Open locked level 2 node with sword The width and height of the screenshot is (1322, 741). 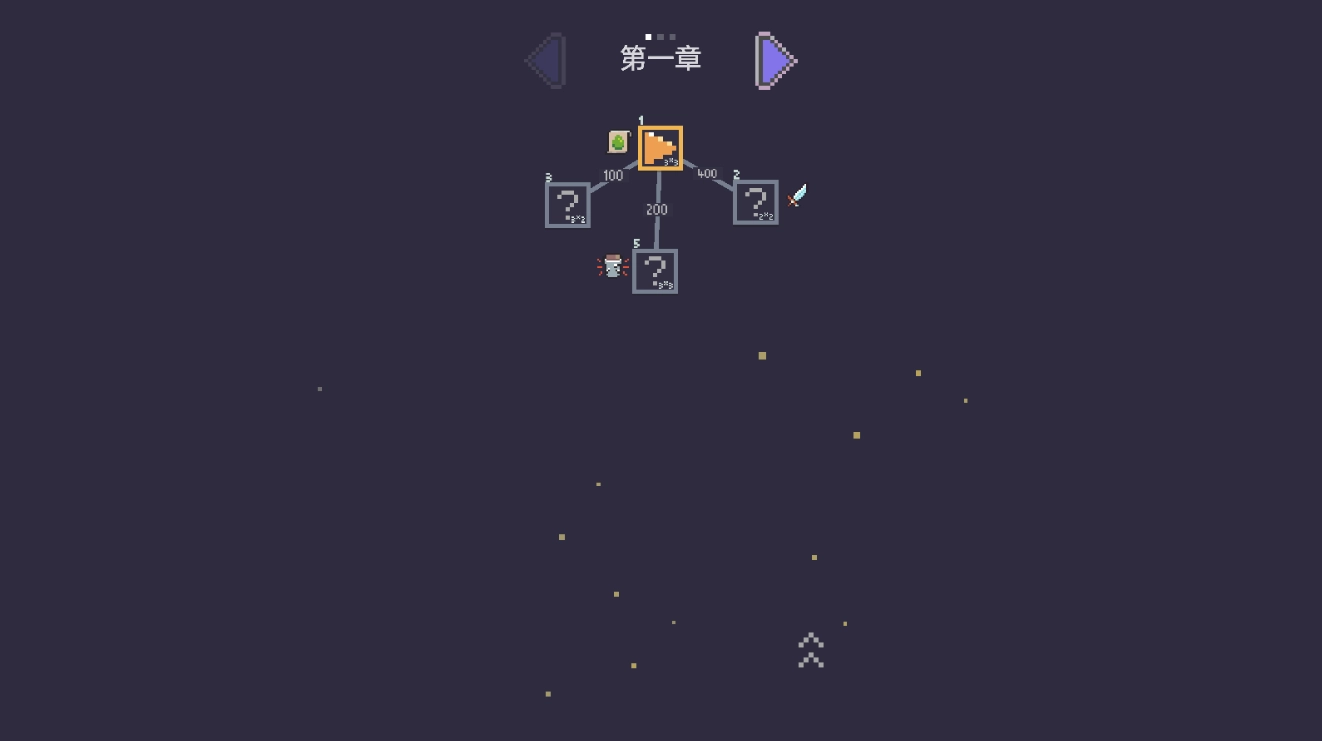click(756, 203)
